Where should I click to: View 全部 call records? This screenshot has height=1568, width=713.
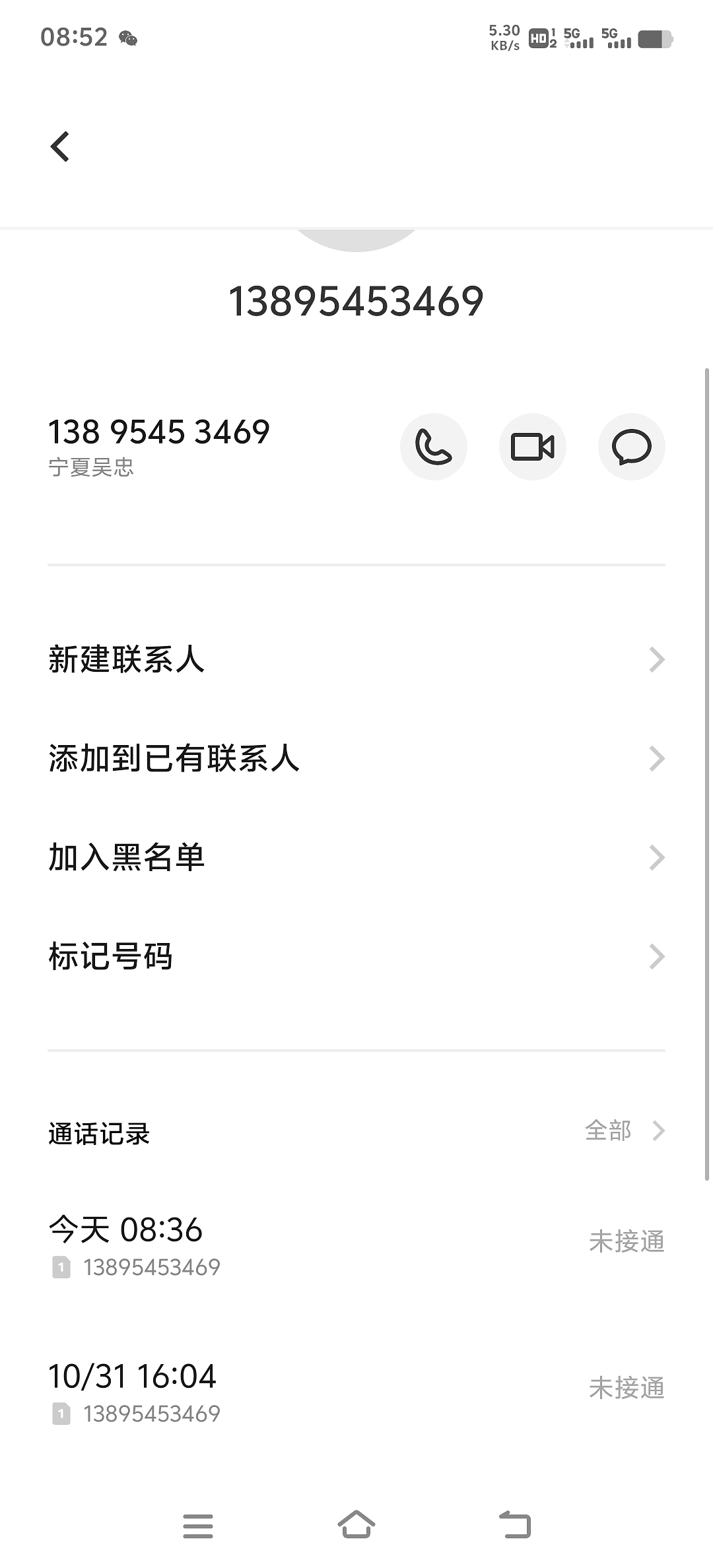point(625,1130)
